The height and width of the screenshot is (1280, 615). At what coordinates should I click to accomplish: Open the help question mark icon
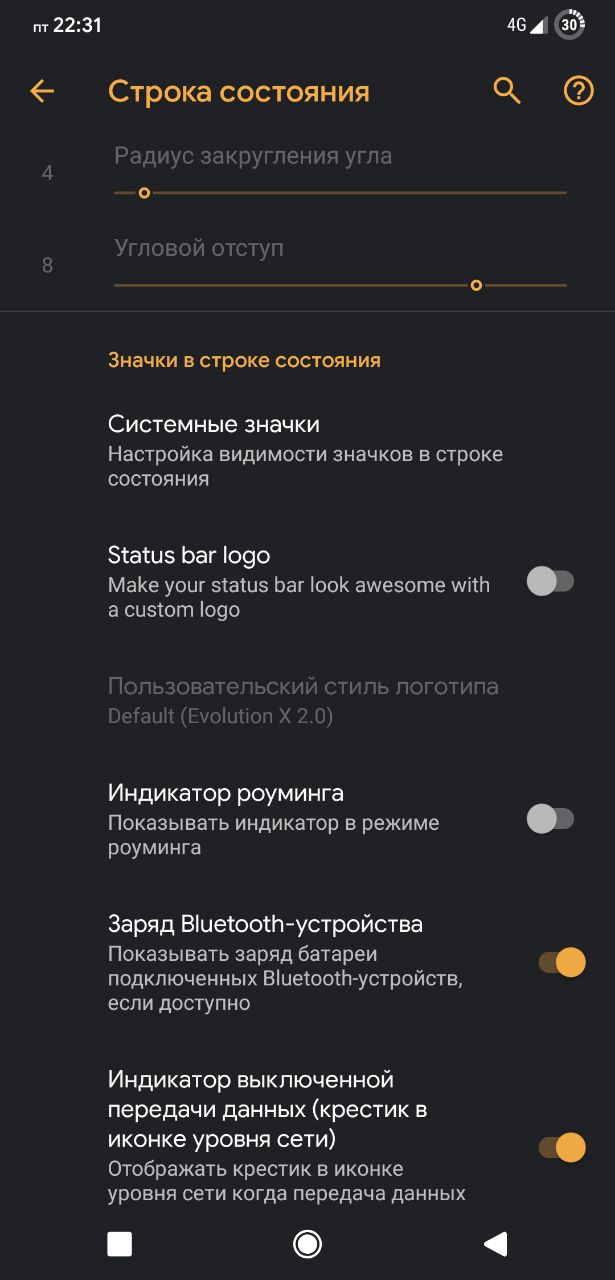tap(578, 91)
